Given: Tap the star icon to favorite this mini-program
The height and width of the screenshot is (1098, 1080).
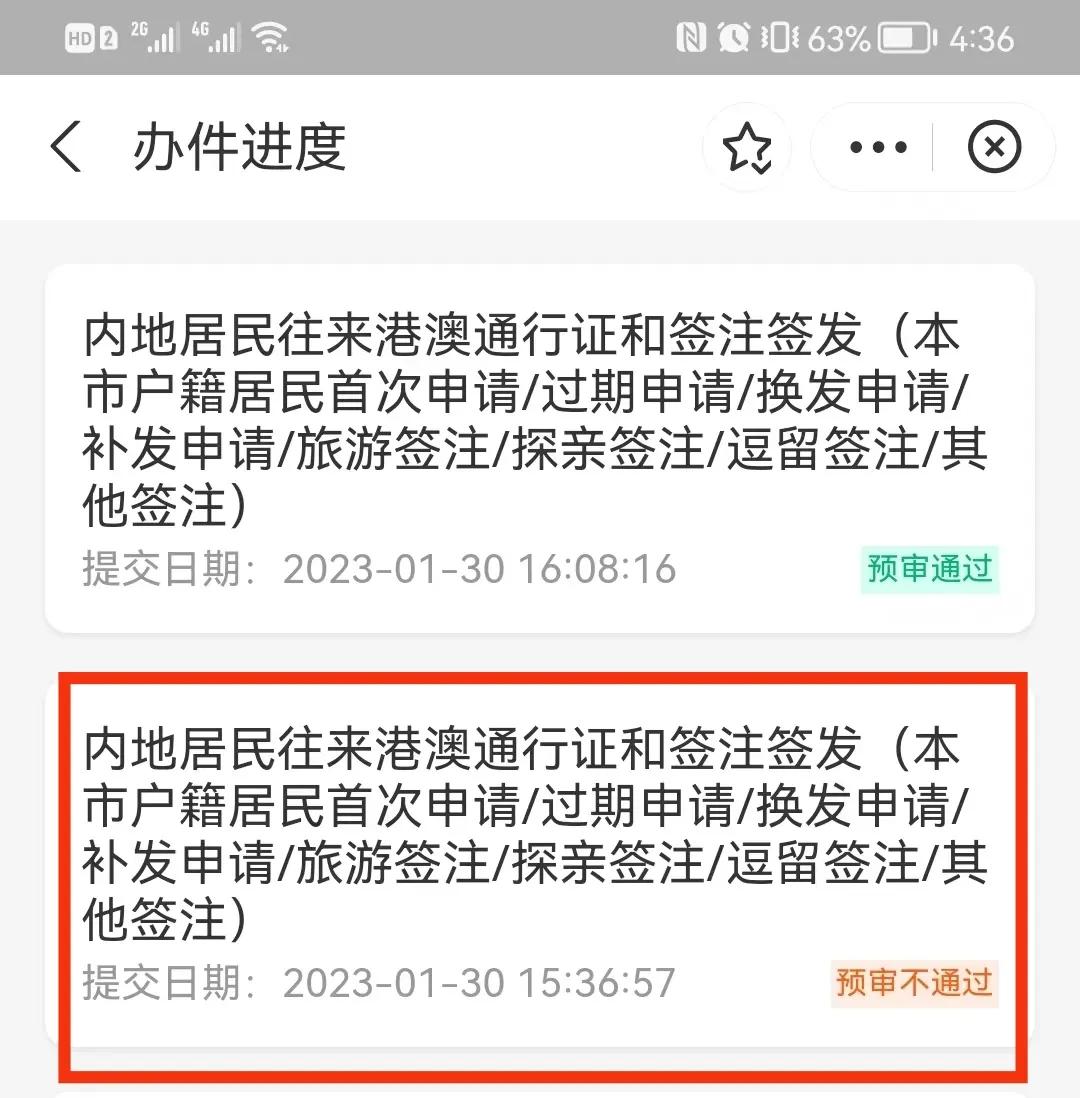Looking at the screenshot, I should (x=748, y=147).
